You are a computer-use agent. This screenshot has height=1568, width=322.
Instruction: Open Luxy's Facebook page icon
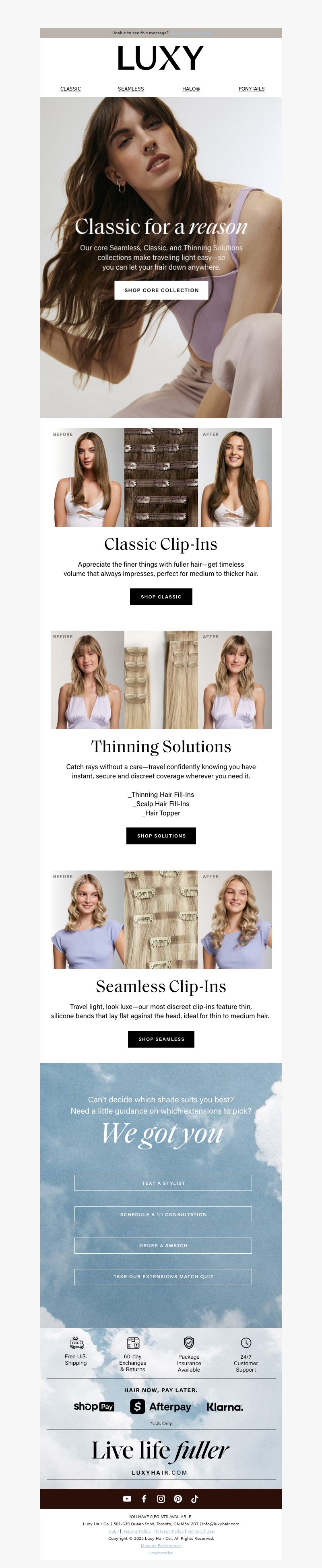[x=144, y=1499]
